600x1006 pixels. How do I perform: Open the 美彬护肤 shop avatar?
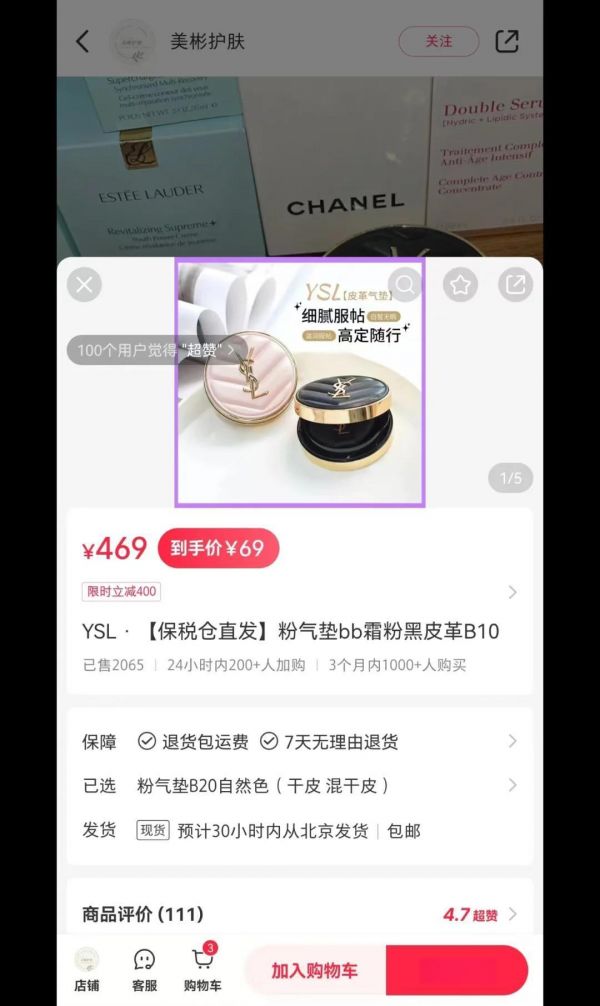[132, 42]
